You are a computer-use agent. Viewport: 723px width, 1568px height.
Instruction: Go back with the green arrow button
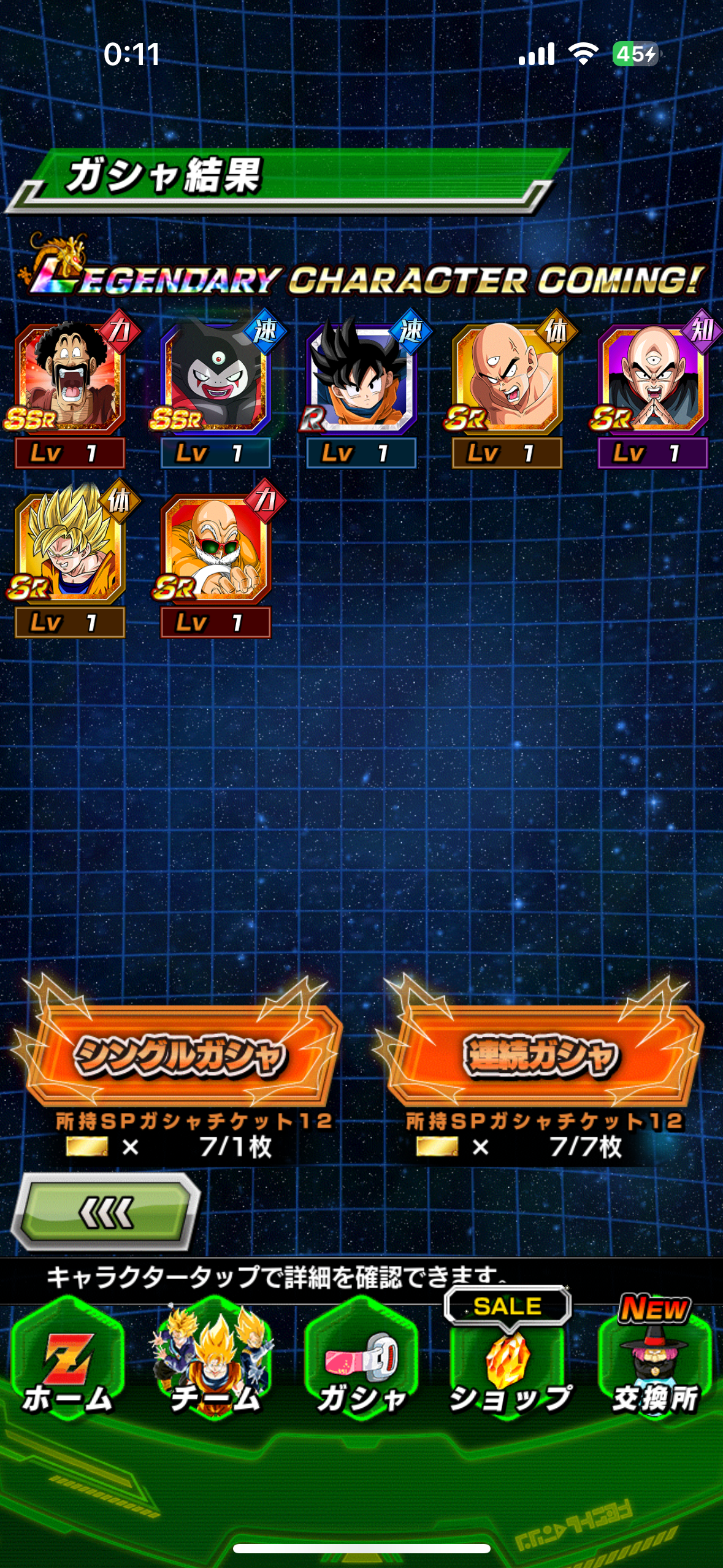tap(105, 1212)
